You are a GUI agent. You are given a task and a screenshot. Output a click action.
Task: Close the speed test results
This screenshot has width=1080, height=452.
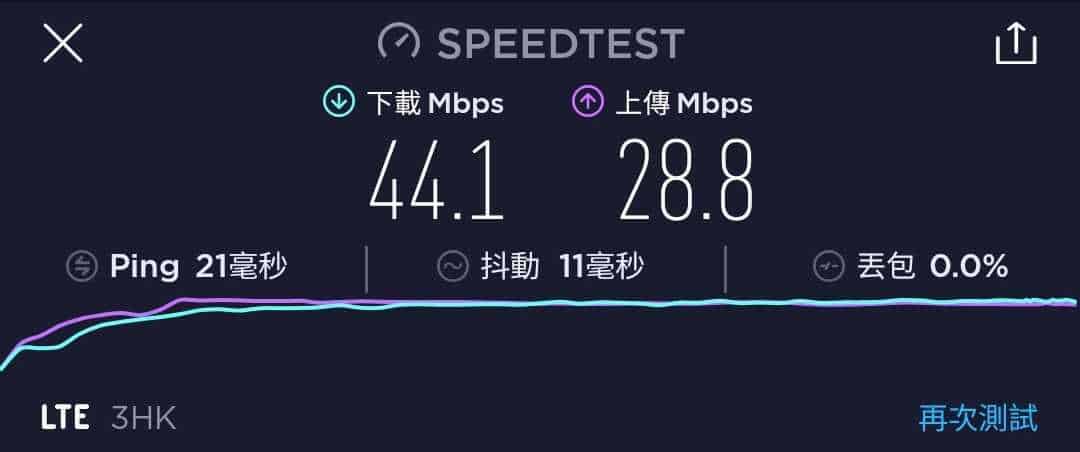point(62,44)
